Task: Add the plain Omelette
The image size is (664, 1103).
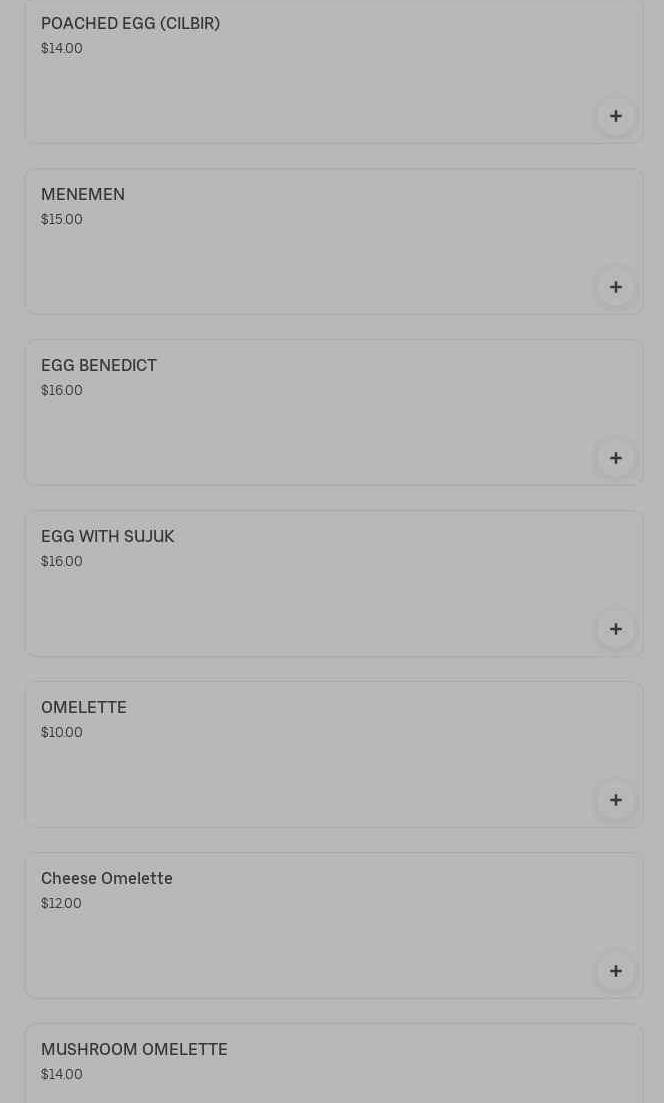Action: [616, 800]
